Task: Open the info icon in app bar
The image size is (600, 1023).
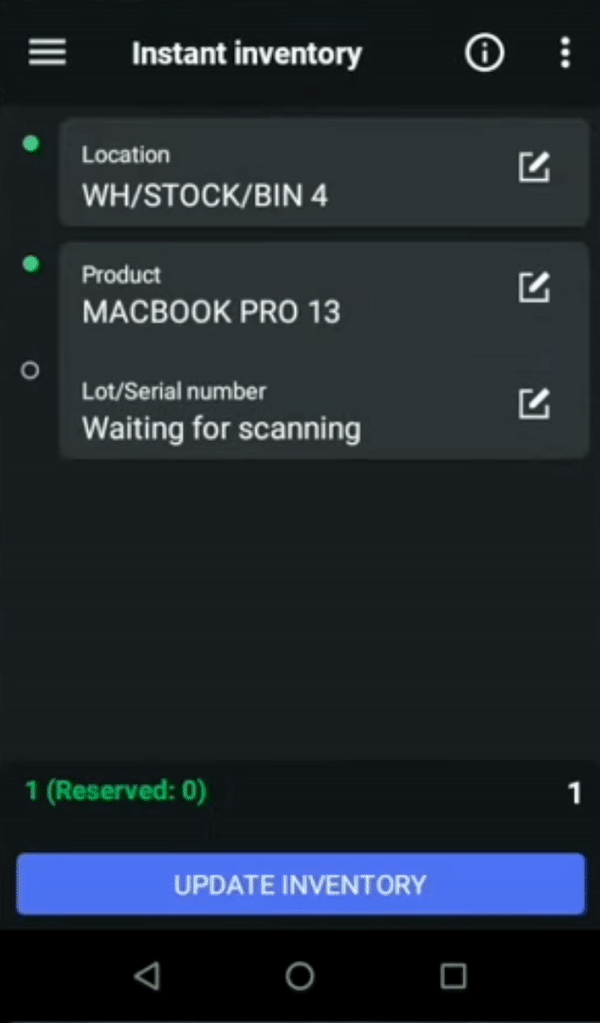Action: [x=484, y=52]
